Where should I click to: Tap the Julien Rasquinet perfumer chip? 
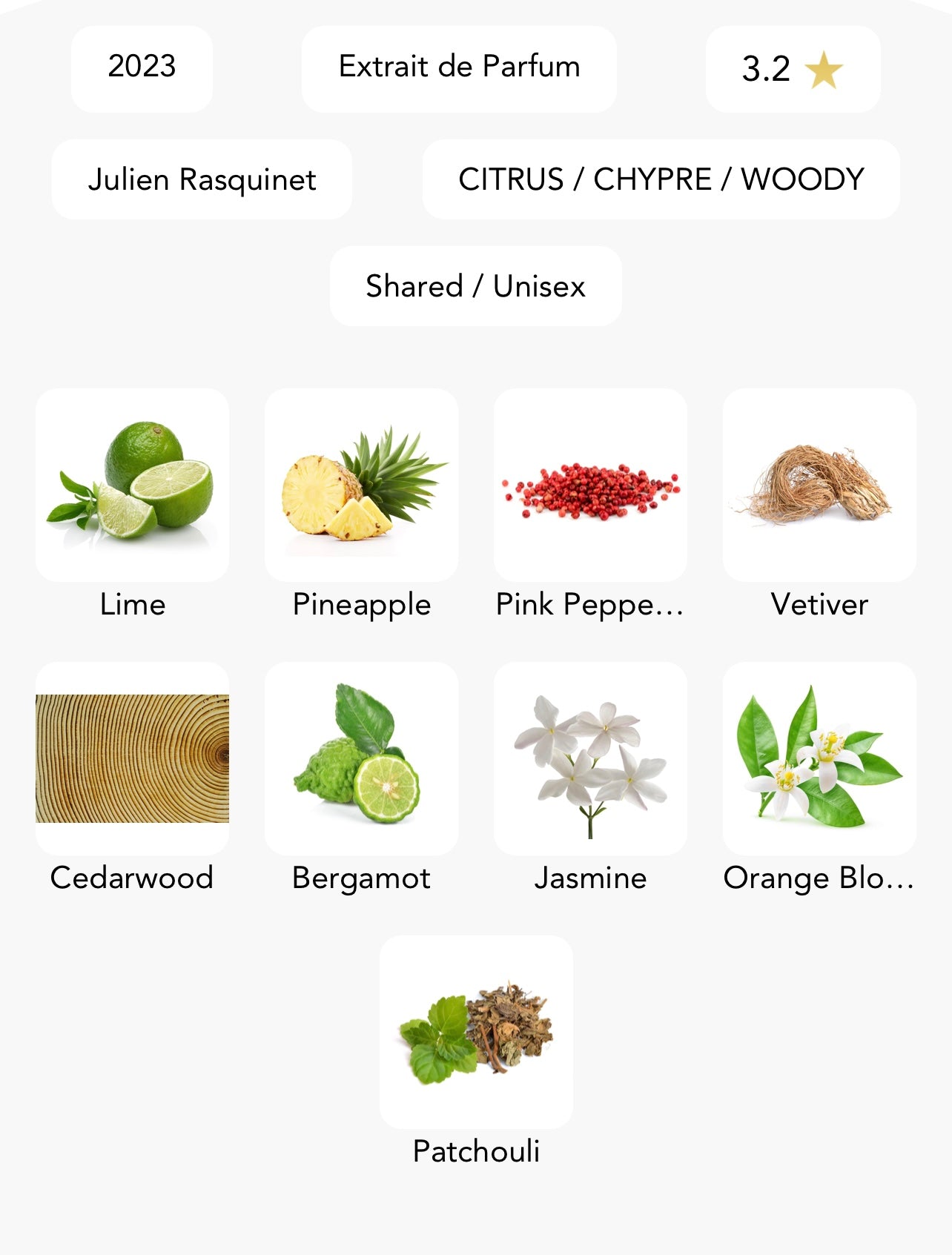point(202,179)
